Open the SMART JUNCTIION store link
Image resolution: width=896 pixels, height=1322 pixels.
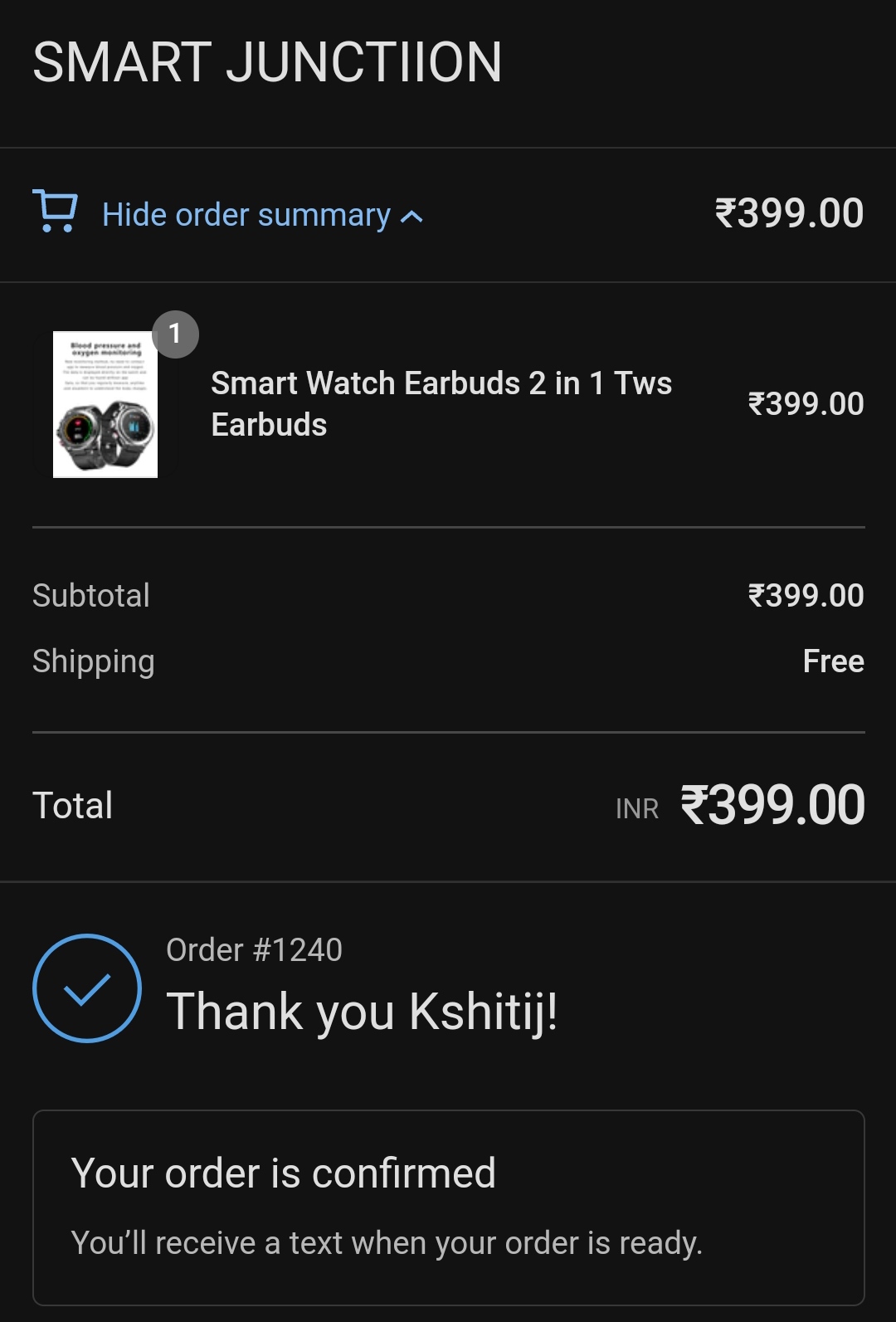coord(267,63)
